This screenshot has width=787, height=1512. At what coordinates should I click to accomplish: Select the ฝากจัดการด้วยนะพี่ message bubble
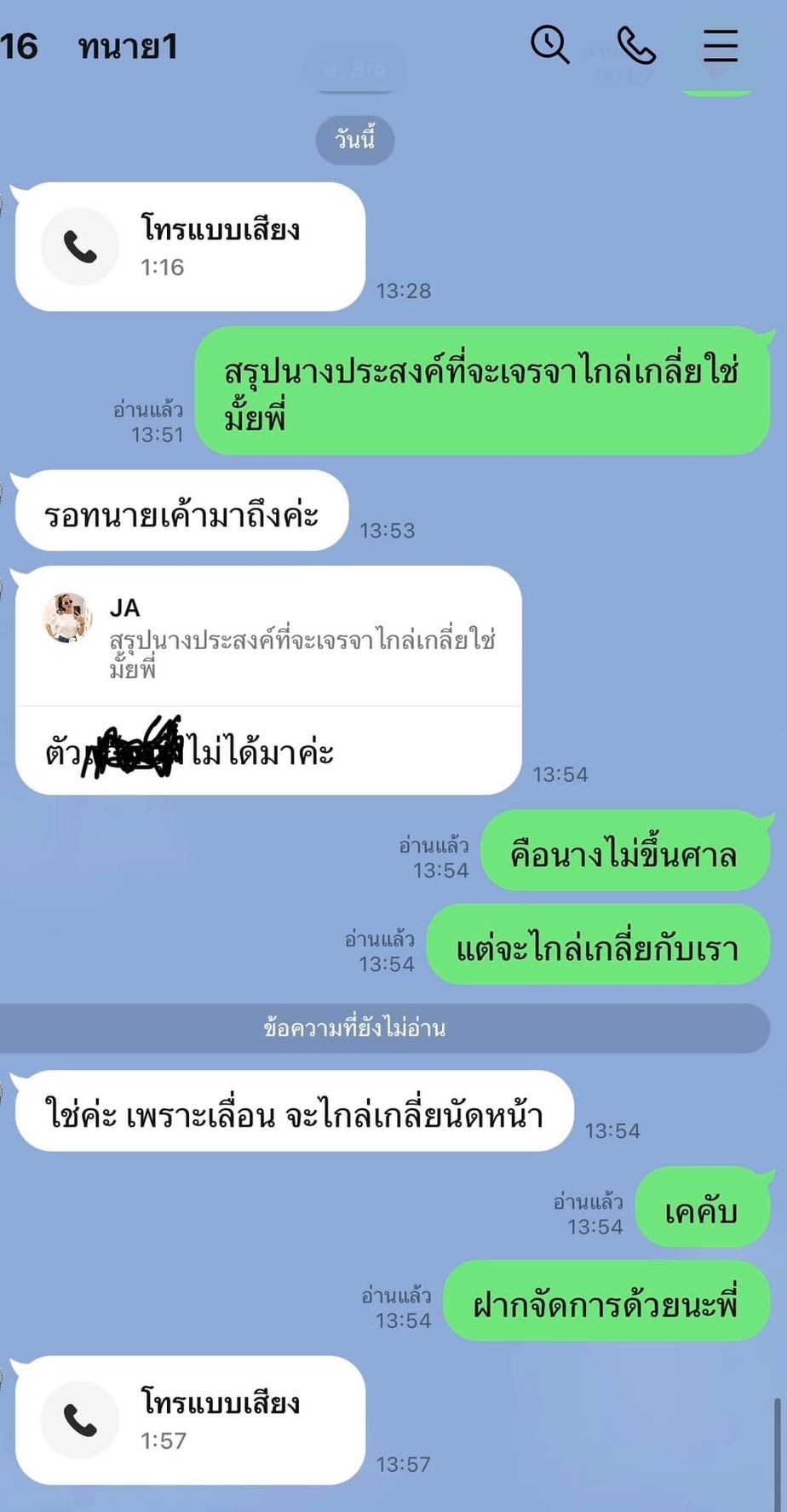(606, 1302)
